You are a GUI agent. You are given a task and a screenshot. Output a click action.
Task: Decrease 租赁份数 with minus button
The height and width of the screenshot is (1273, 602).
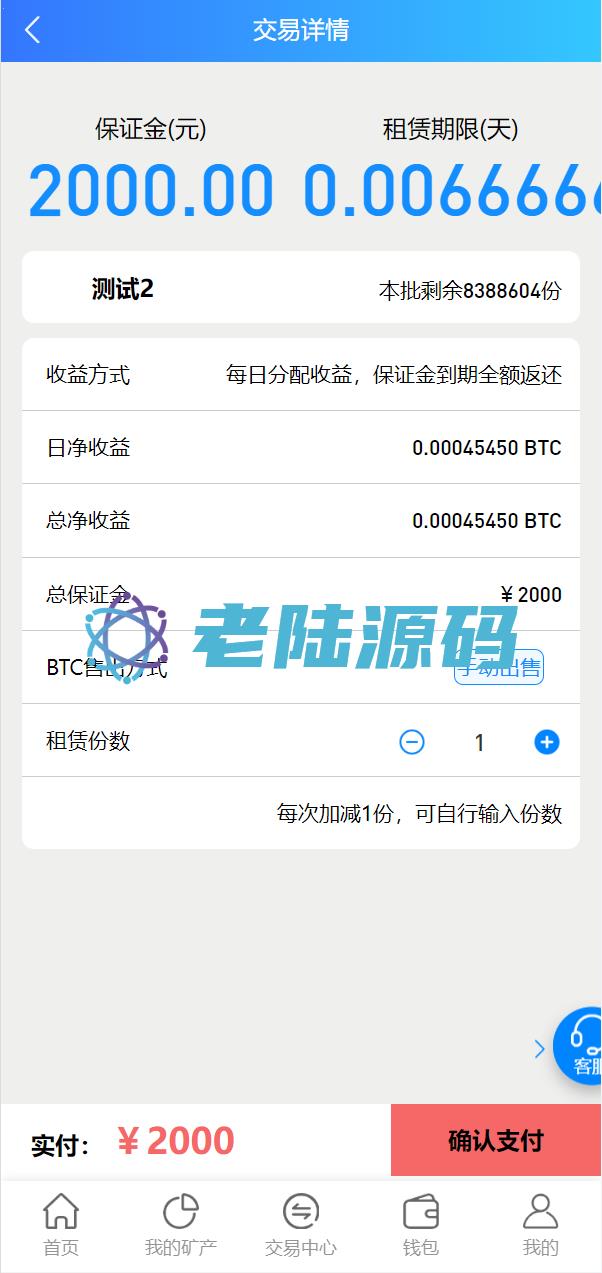[412, 742]
